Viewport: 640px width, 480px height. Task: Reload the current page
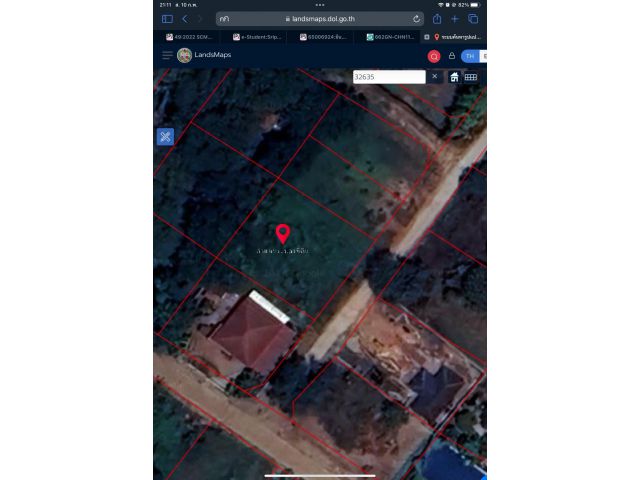(417, 18)
